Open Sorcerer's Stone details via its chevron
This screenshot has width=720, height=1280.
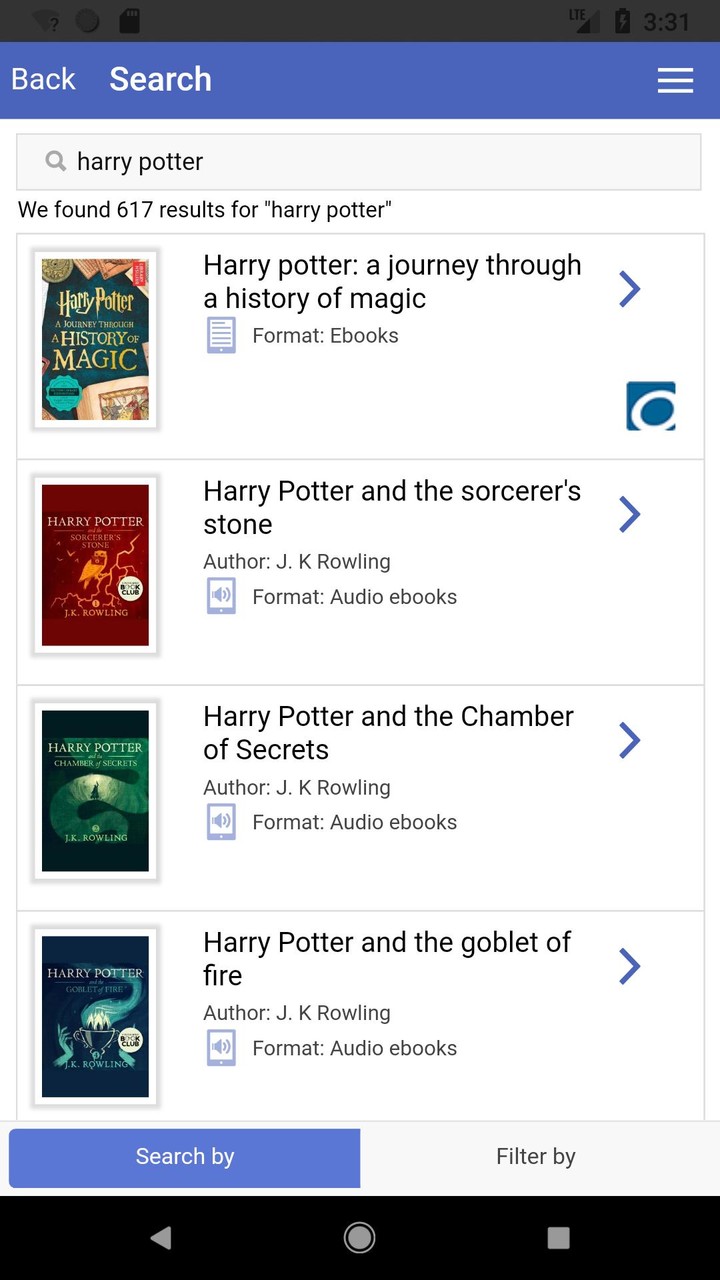tap(629, 515)
